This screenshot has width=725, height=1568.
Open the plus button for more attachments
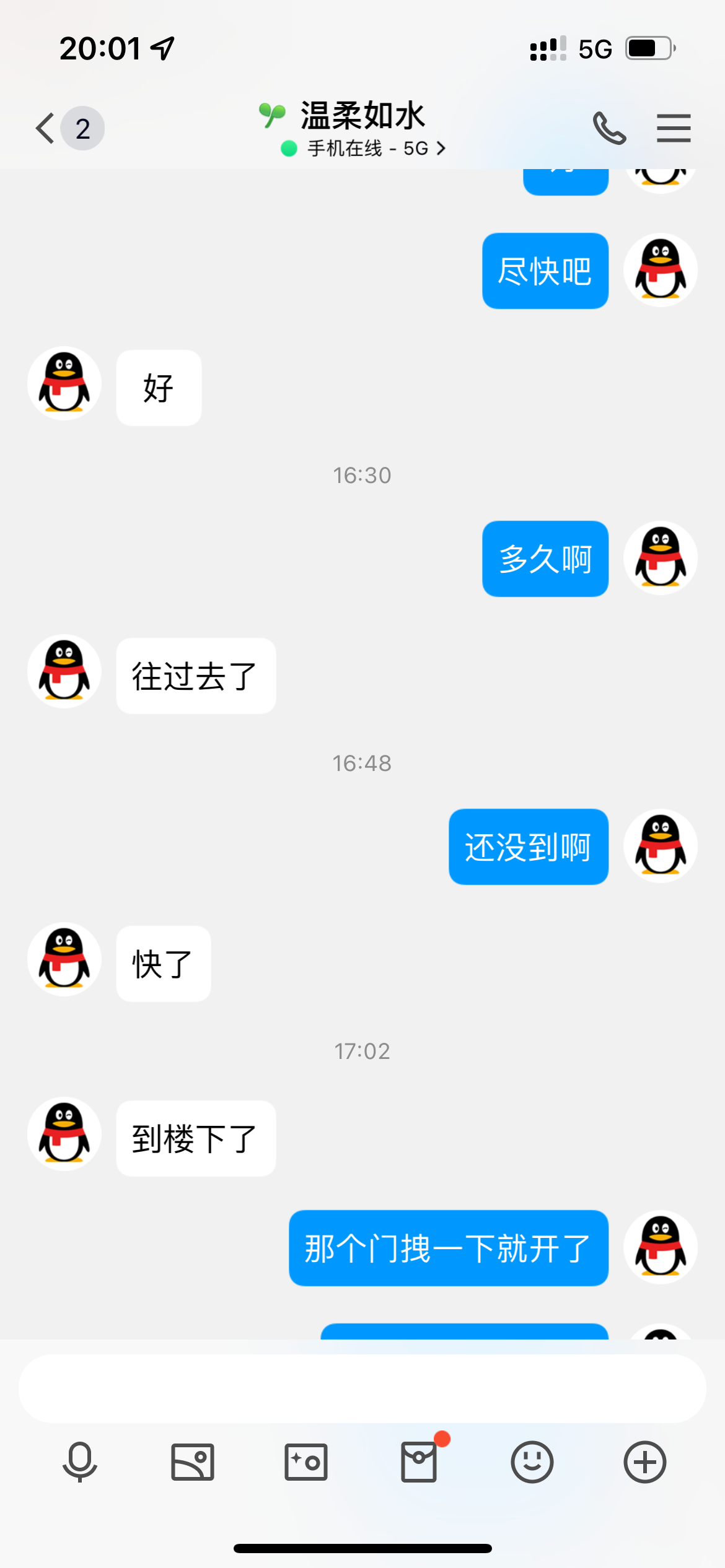644,1463
